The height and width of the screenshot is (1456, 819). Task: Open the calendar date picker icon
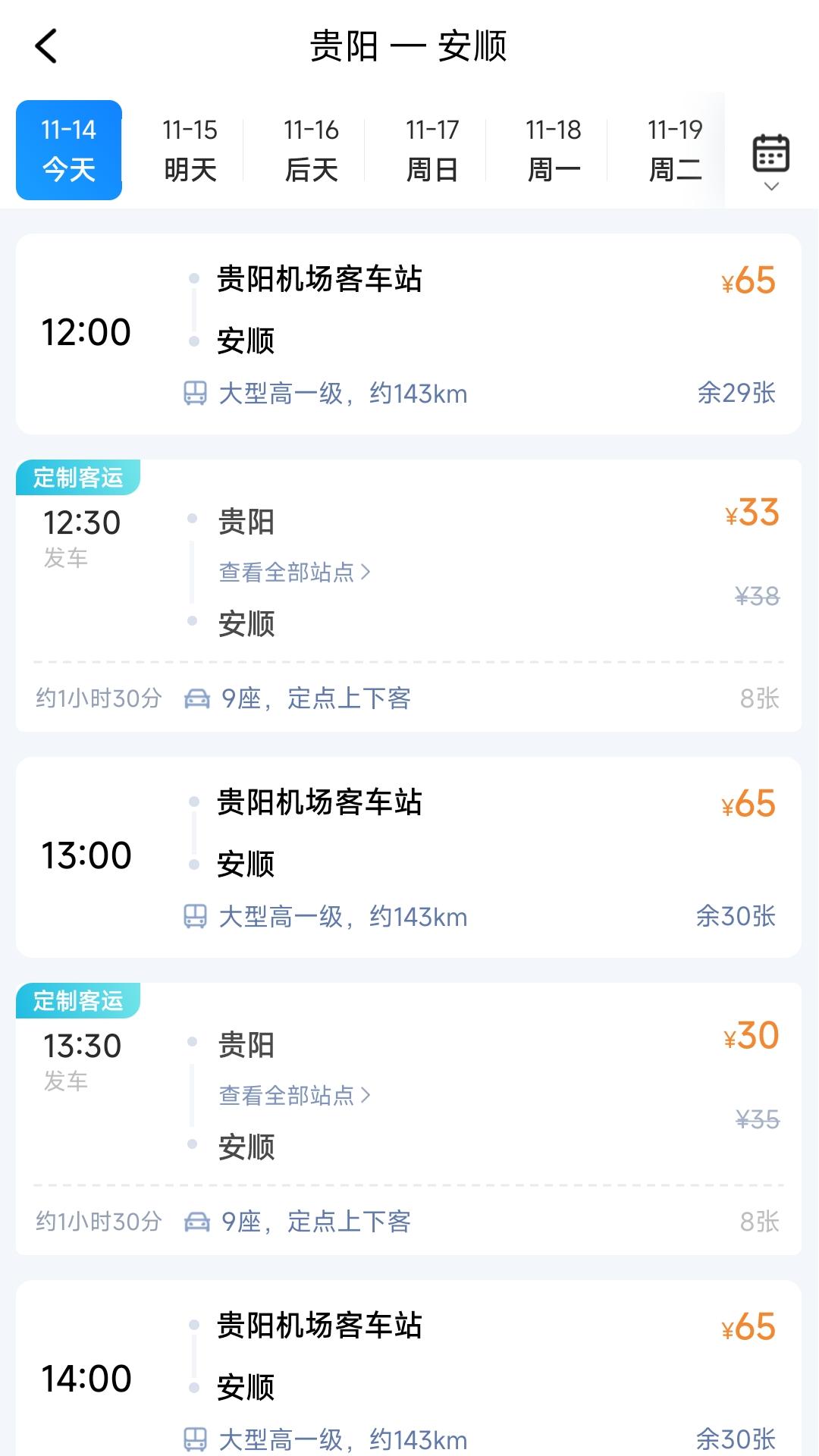click(x=770, y=152)
